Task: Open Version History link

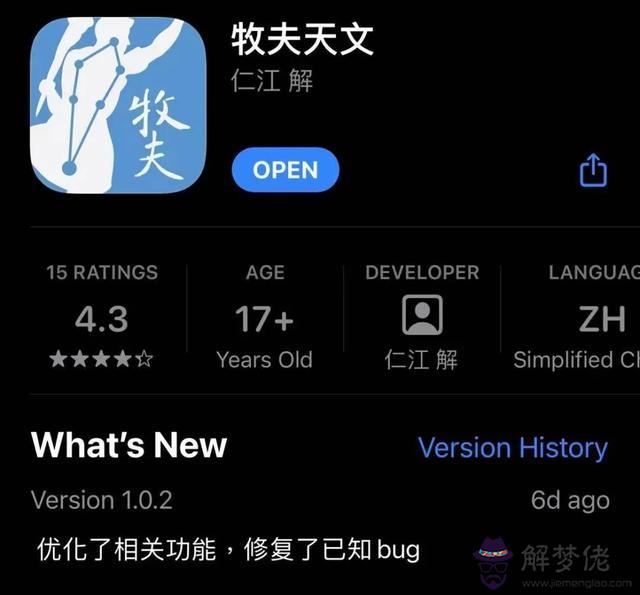Action: coord(512,447)
